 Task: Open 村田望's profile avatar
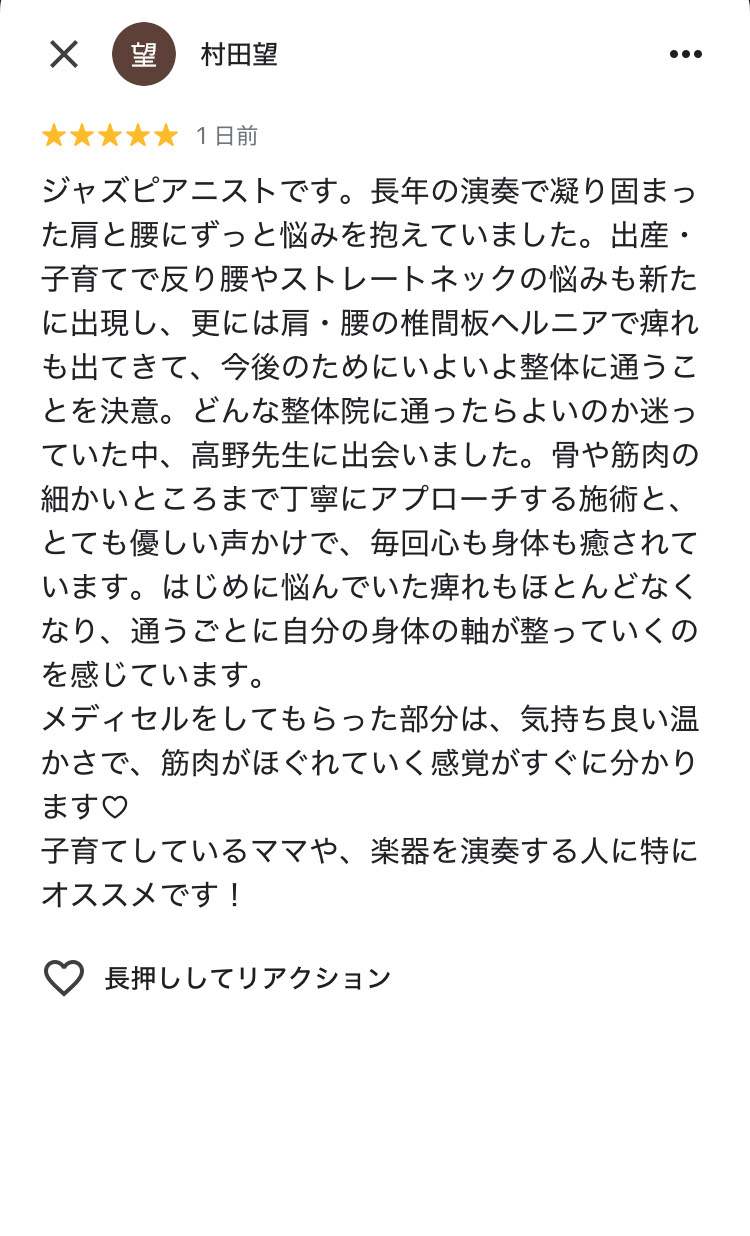coord(144,54)
